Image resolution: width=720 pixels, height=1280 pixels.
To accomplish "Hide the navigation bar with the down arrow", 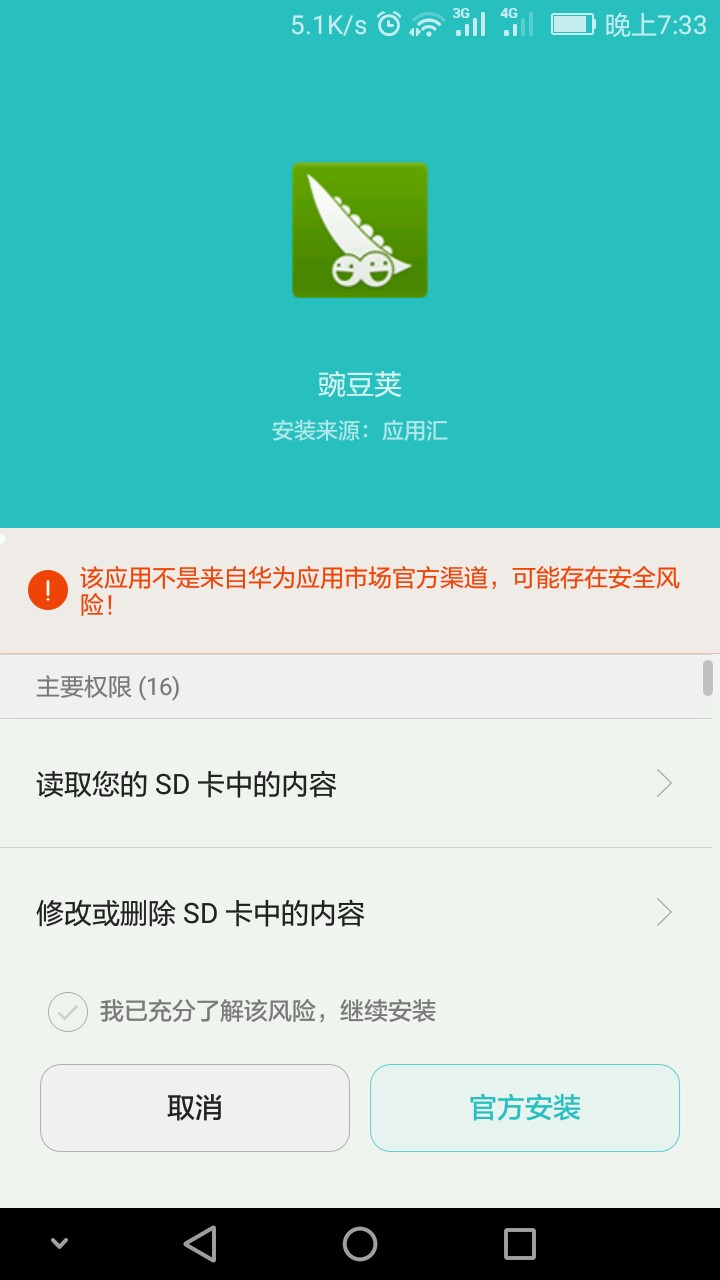I will (60, 1244).
